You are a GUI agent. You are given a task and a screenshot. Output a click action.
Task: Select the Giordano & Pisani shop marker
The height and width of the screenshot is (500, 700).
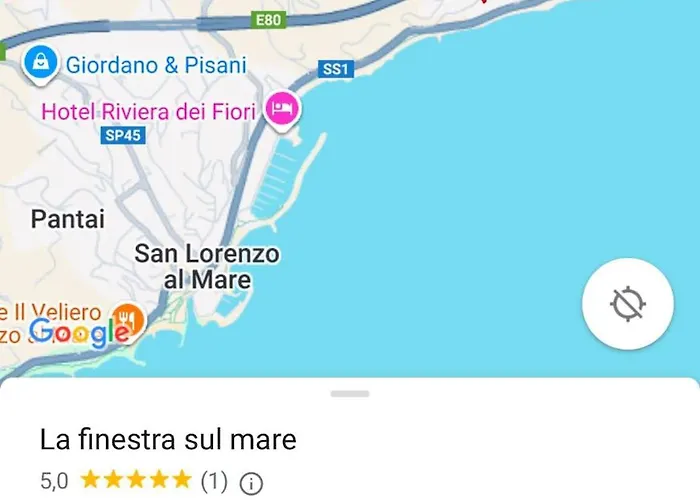pyautogui.click(x=41, y=62)
